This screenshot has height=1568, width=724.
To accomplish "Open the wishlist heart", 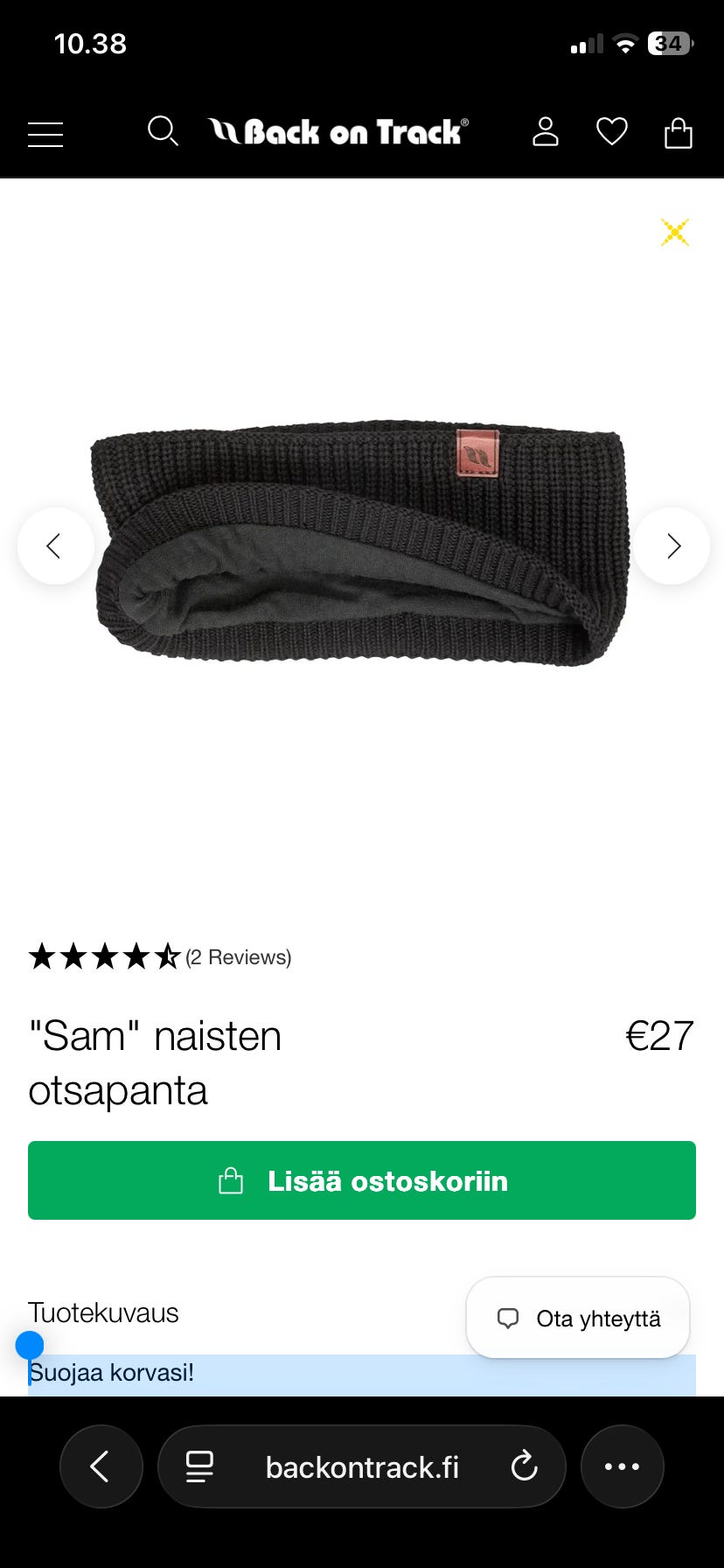I will click(612, 132).
